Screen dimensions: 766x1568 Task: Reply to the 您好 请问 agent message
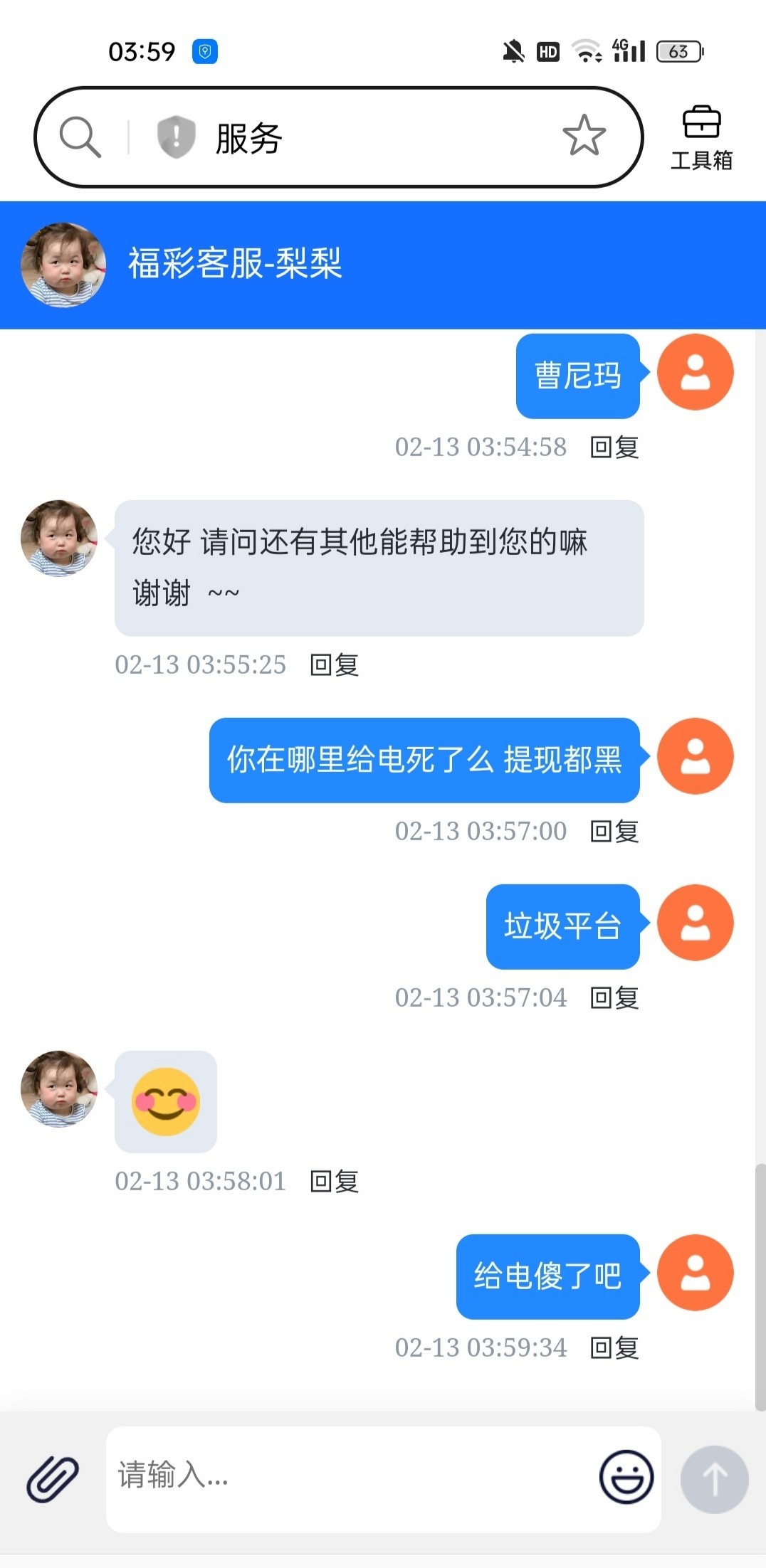[335, 665]
